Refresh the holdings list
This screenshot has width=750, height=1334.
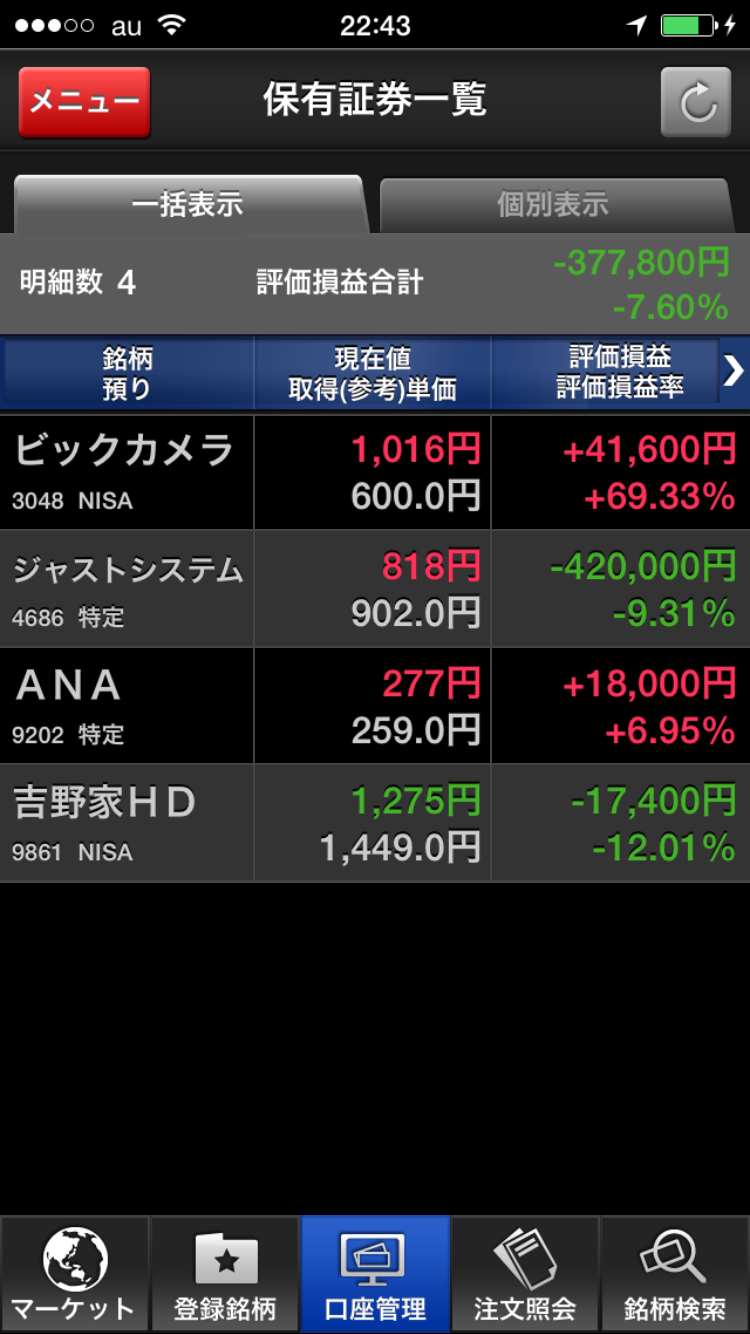click(x=697, y=102)
